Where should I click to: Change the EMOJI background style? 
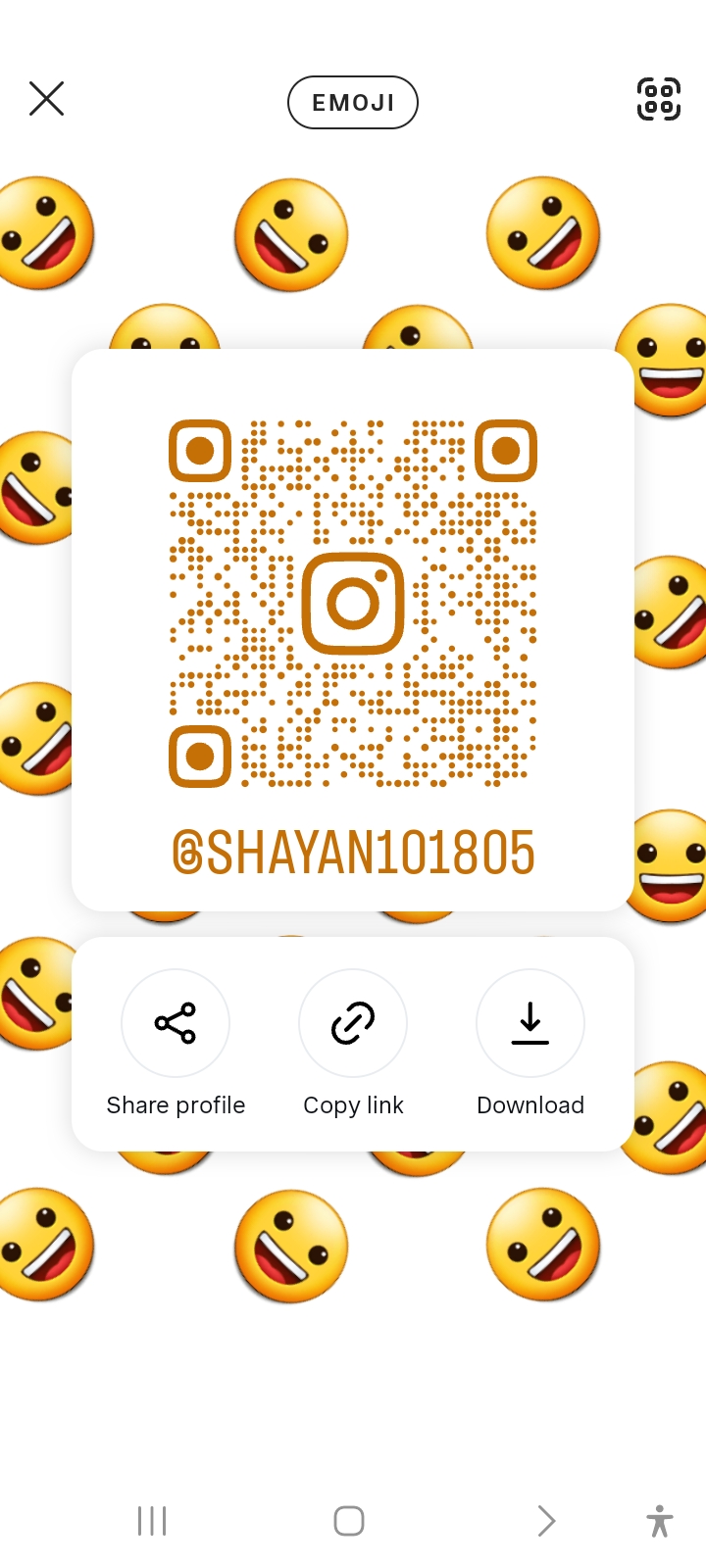click(353, 102)
